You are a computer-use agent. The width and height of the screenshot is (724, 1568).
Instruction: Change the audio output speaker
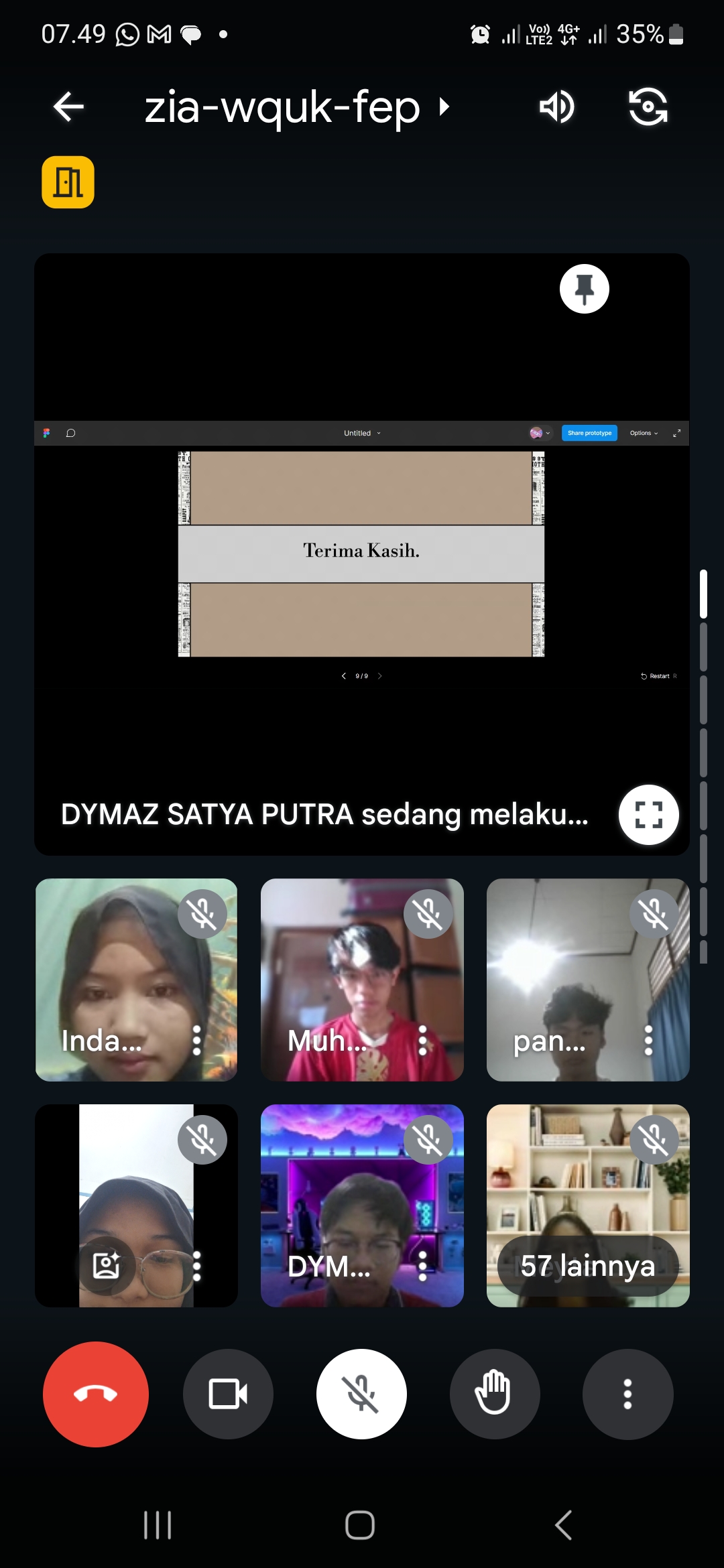(557, 107)
